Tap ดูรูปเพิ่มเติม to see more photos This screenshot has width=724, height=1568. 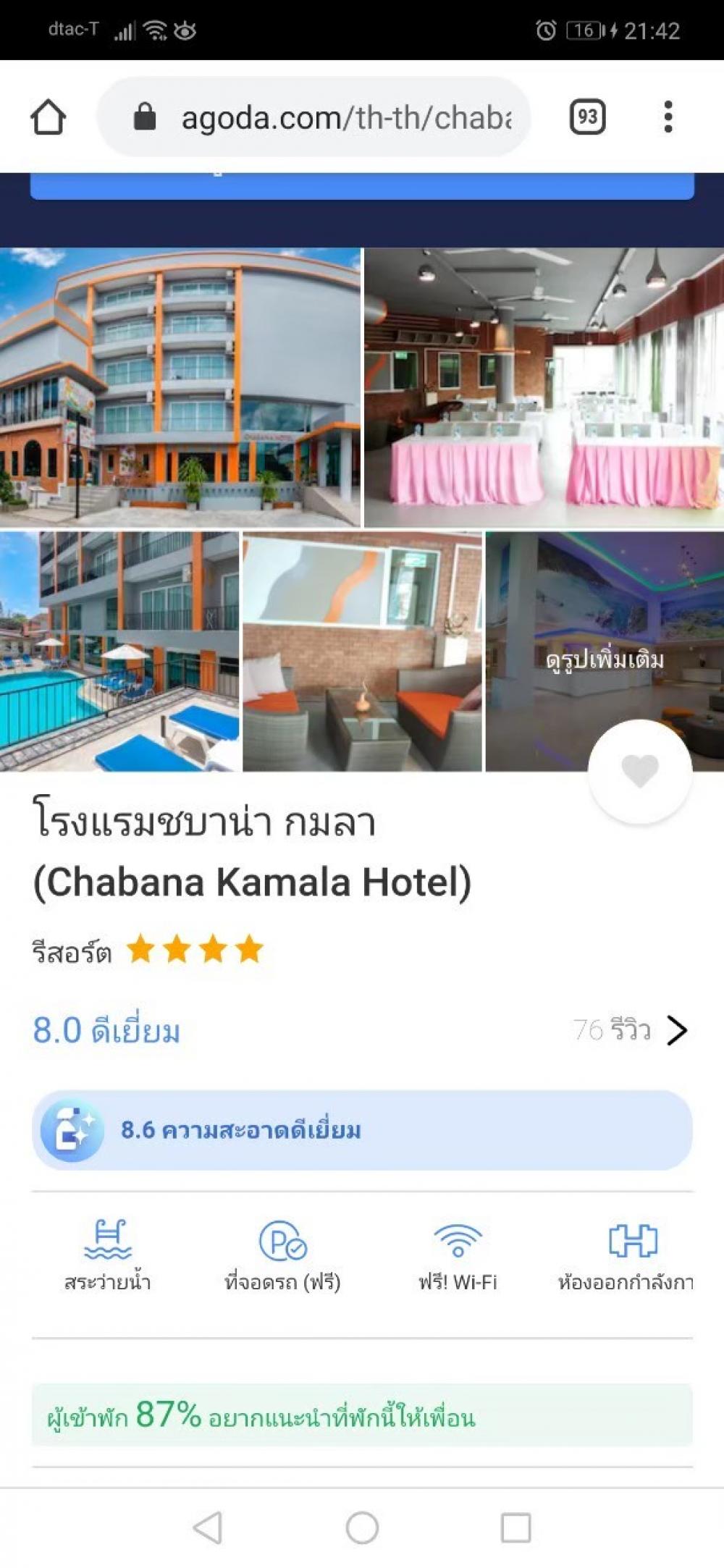605,659
